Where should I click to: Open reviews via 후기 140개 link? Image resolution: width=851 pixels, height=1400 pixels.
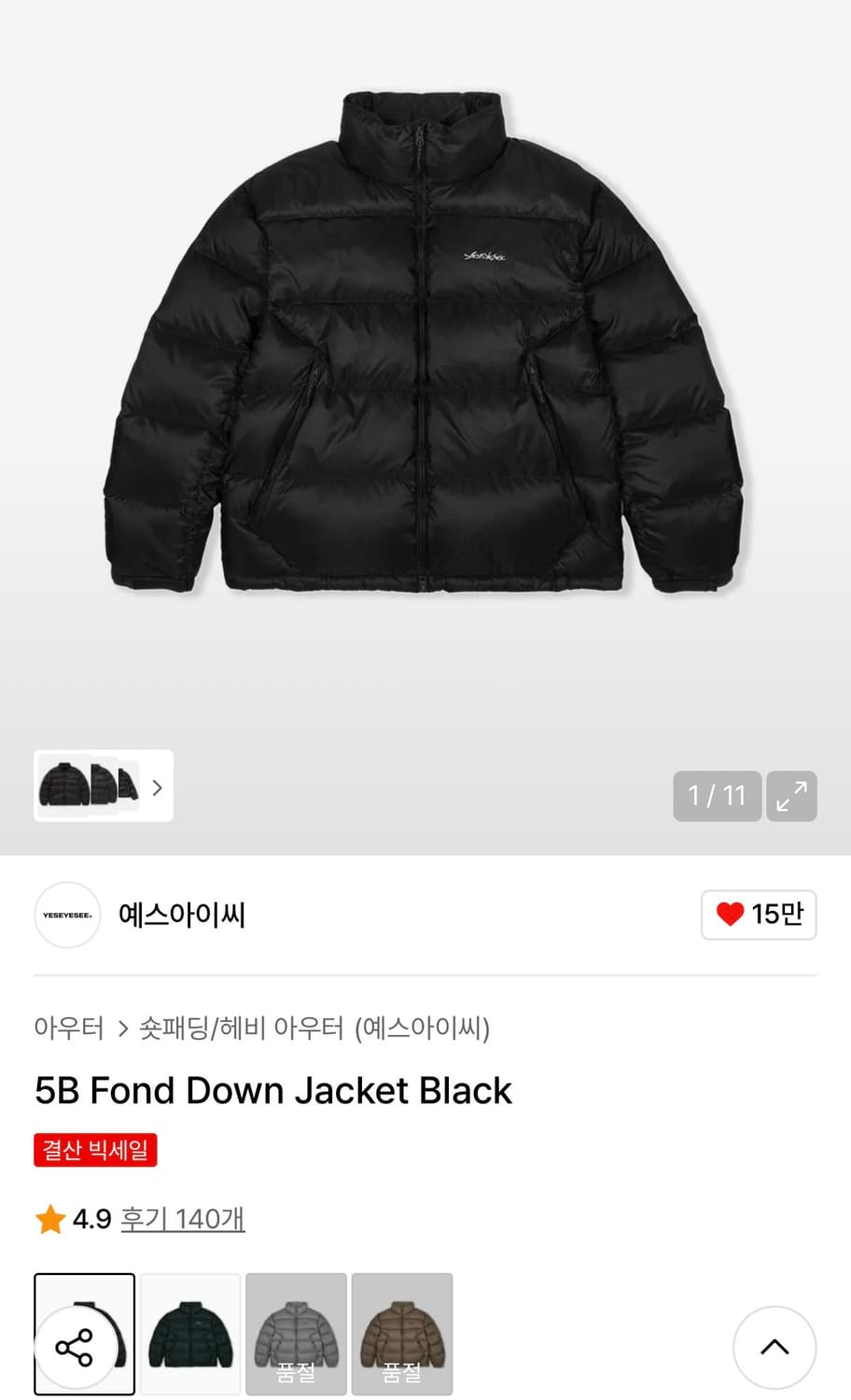point(181,1219)
